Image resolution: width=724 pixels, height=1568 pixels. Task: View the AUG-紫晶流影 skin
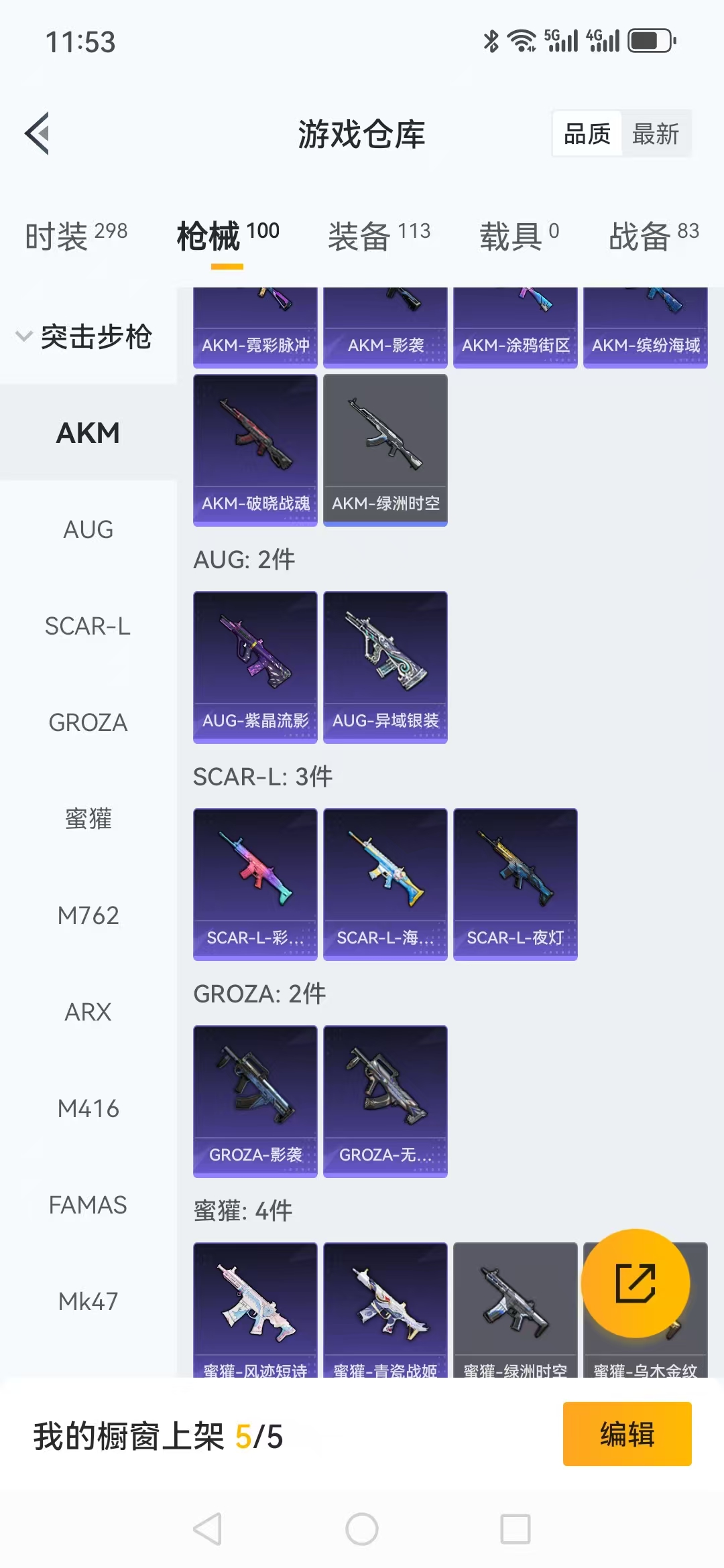255,667
